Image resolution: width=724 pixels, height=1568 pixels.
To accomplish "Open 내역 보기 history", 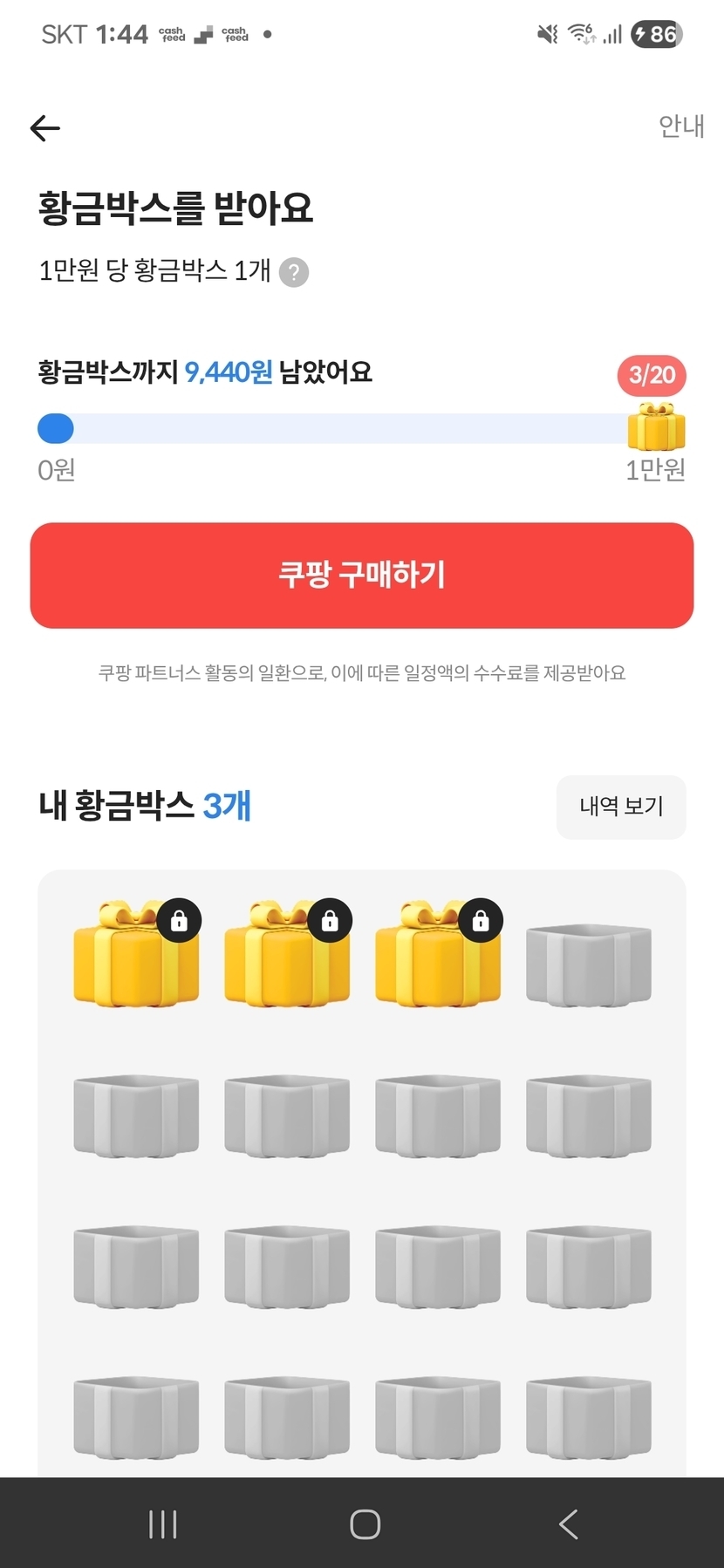I will tap(621, 807).
